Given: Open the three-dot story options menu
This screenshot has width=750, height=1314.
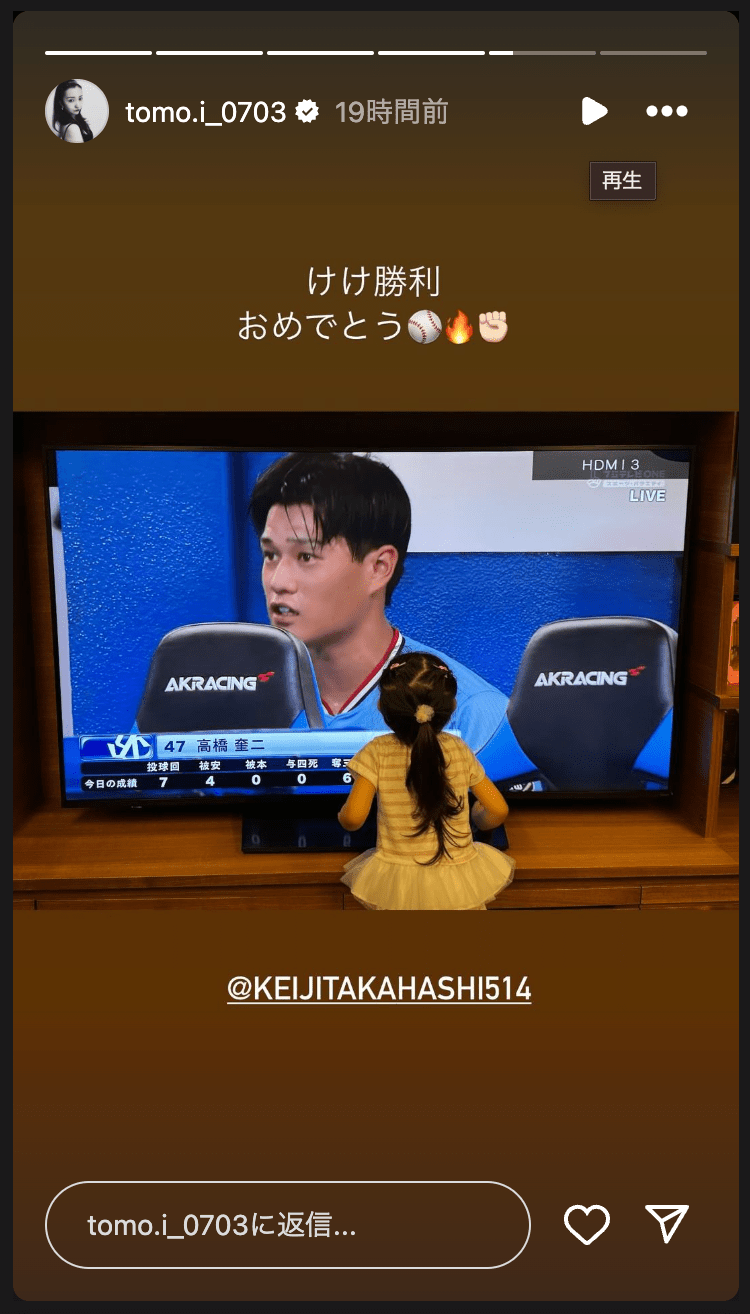Looking at the screenshot, I should (668, 112).
